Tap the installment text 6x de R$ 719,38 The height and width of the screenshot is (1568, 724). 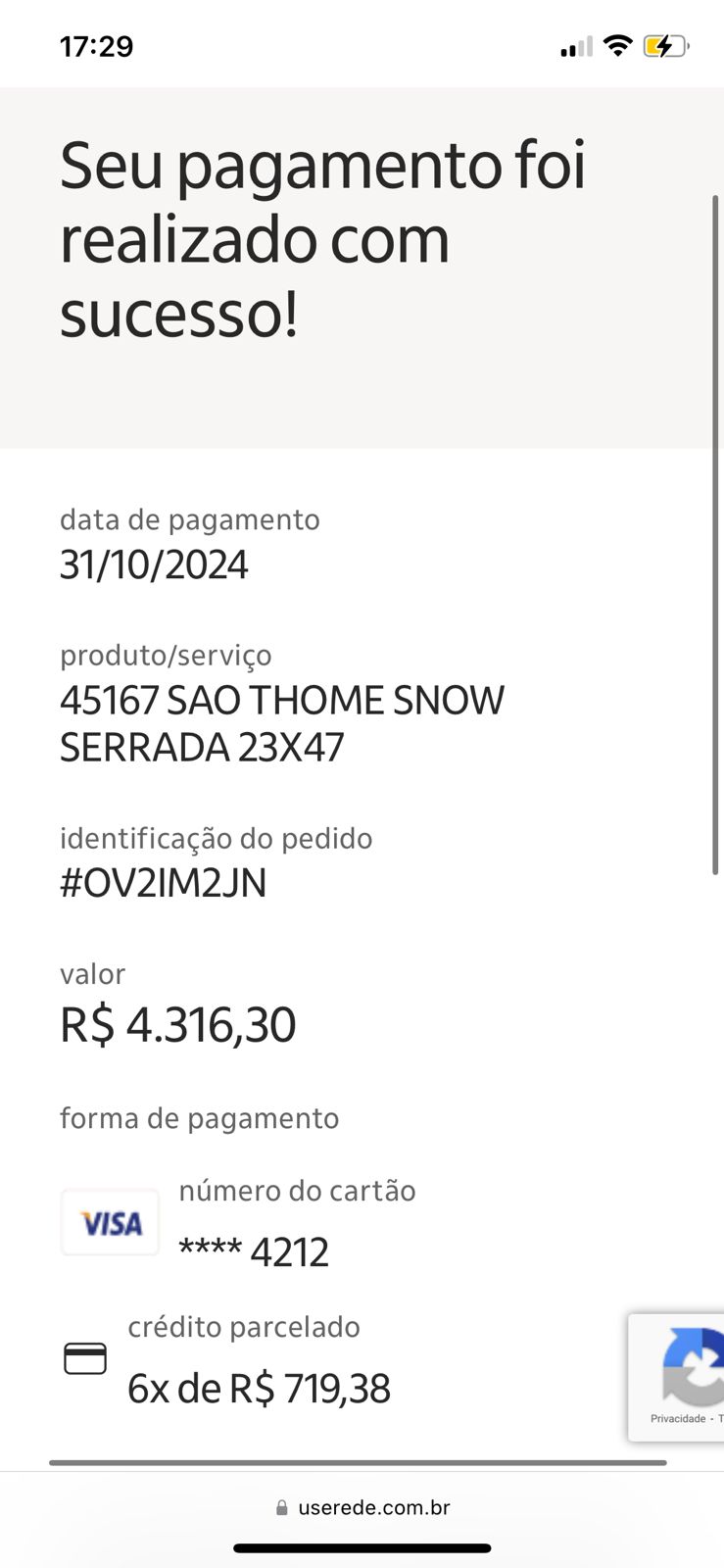(x=259, y=1388)
